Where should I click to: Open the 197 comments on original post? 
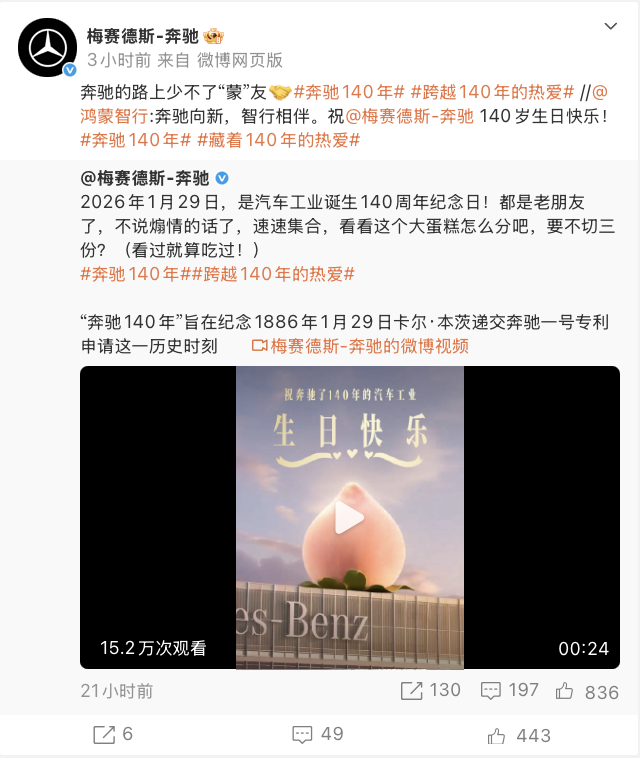click(510, 690)
